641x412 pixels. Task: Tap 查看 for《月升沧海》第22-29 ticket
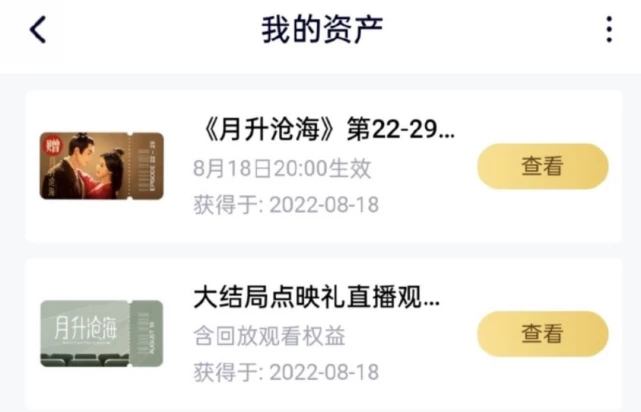(542, 167)
